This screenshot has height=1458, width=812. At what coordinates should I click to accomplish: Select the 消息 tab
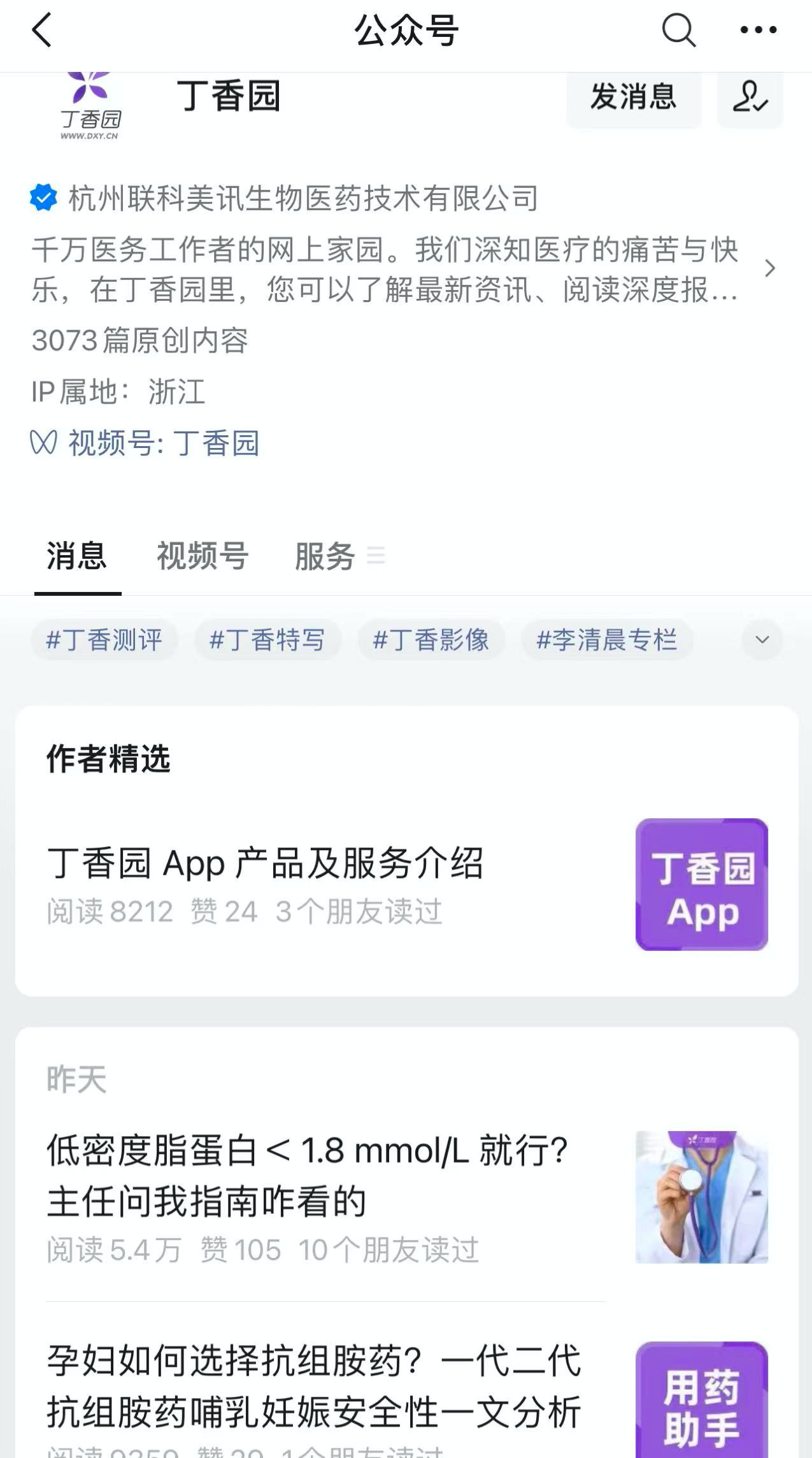pyautogui.click(x=77, y=556)
